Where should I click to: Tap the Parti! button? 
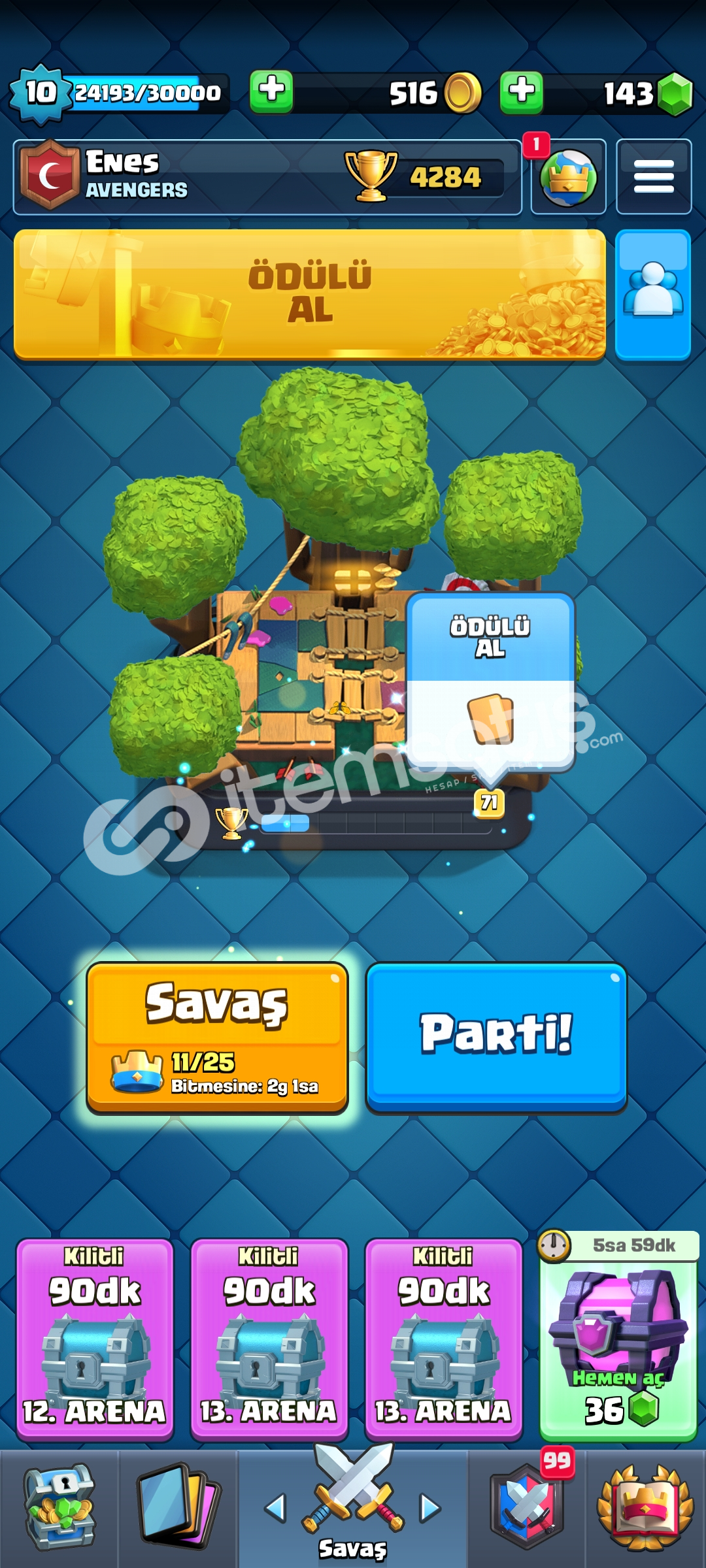[496, 1037]
